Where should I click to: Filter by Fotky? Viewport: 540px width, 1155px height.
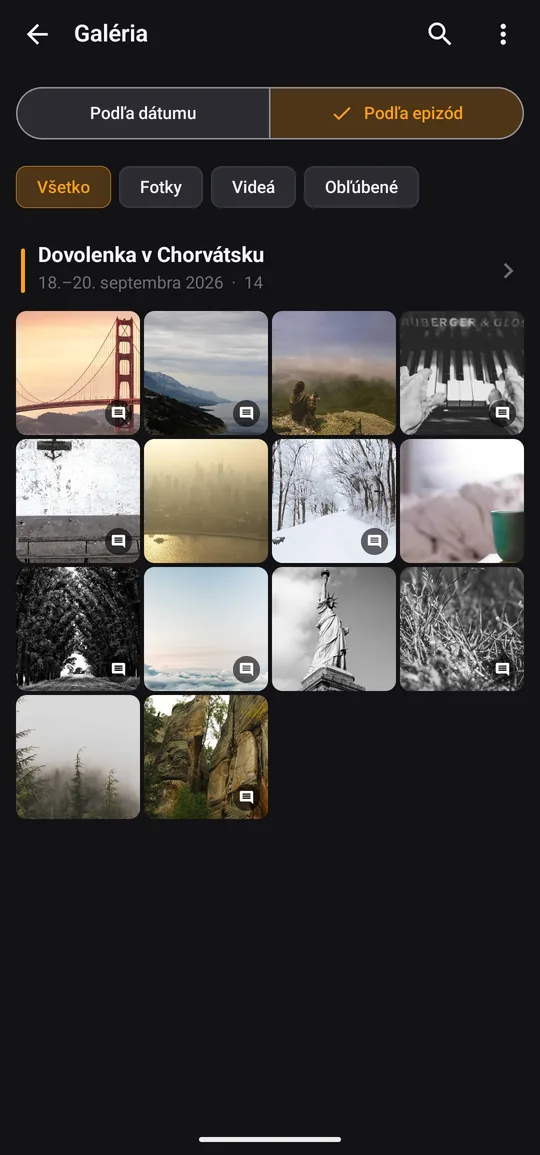(x=161, y=187)
